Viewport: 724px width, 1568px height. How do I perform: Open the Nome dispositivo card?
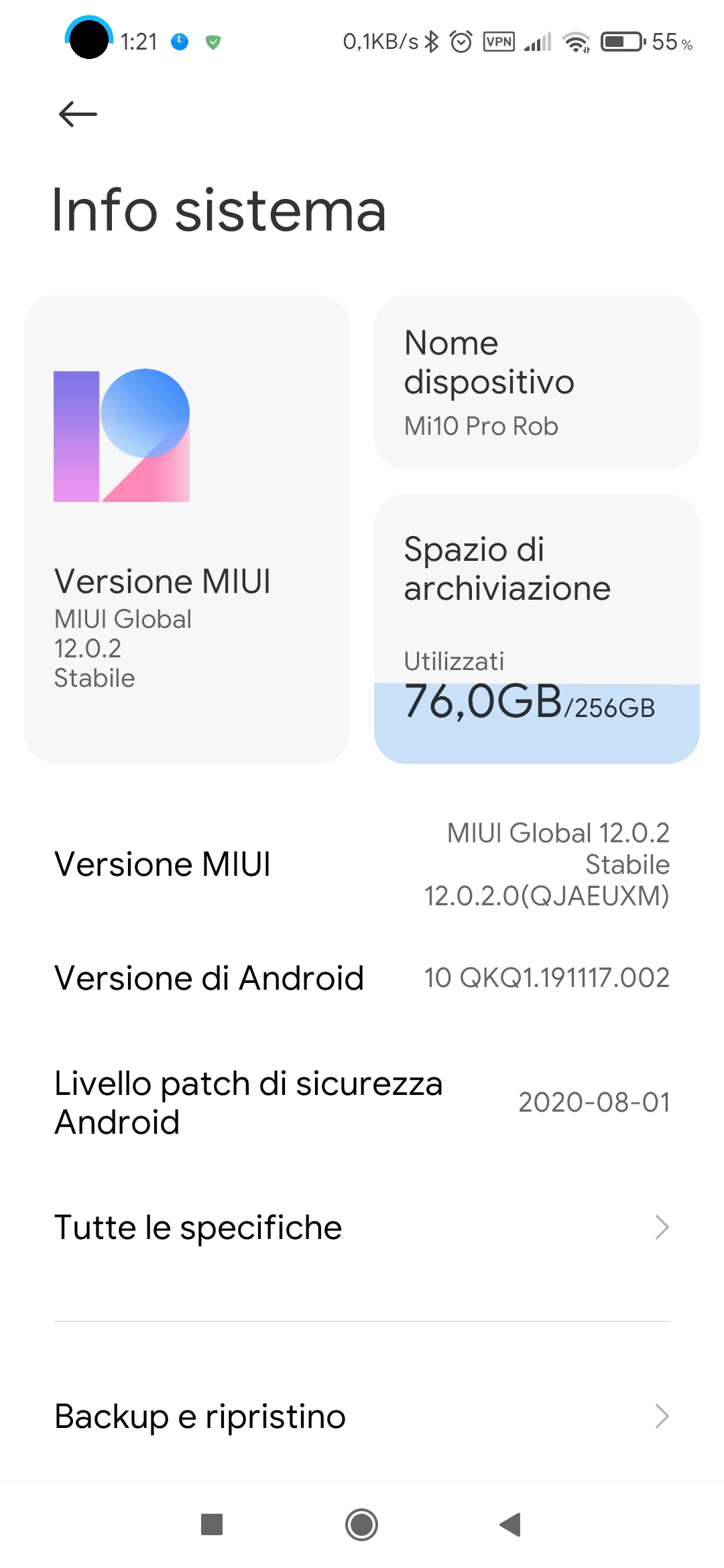pos(537,382)
